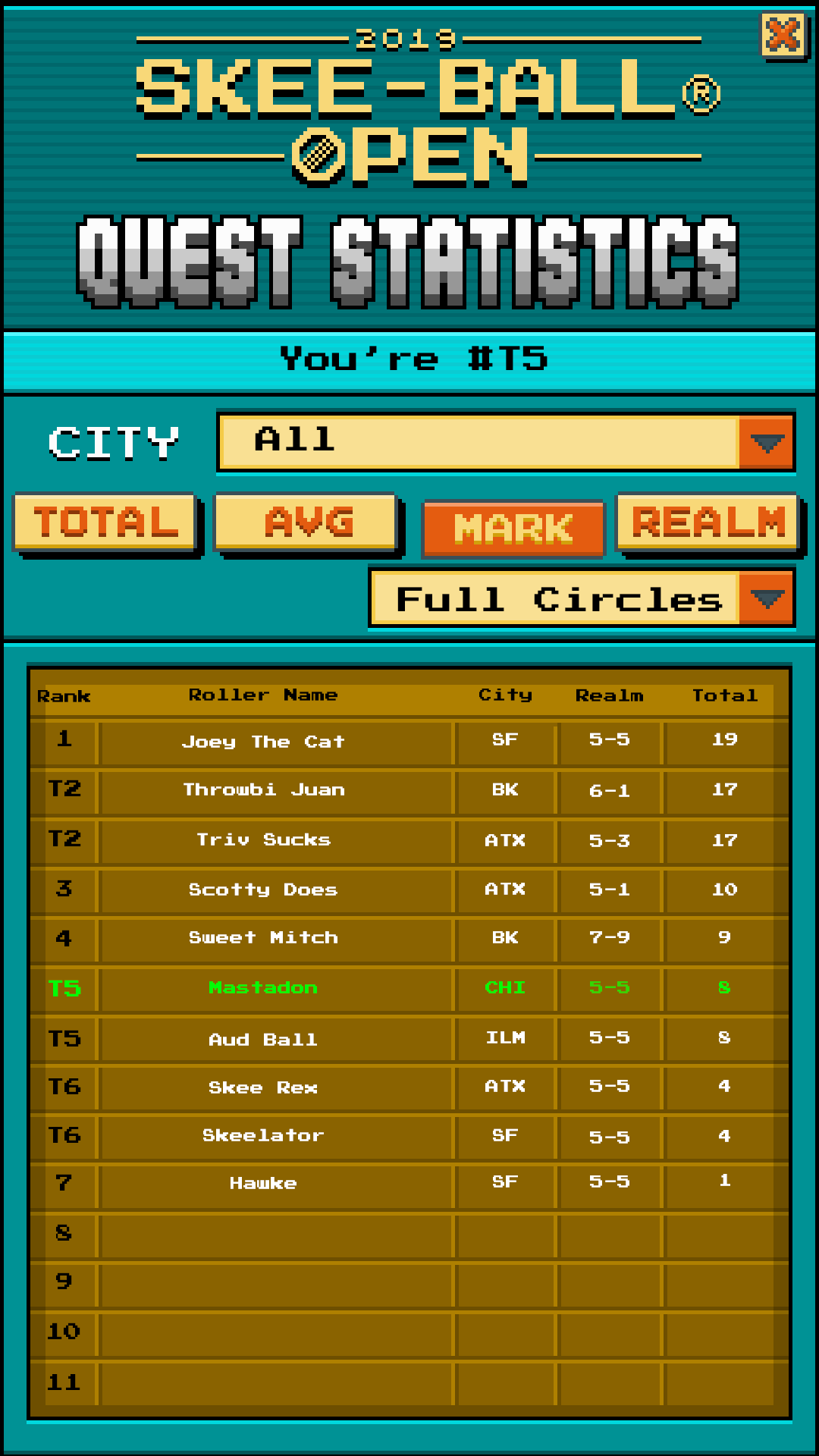Viewport: 819px width, 1456px height.
Task: Close the Quest Statistics window
Action: tap(783, 35)
